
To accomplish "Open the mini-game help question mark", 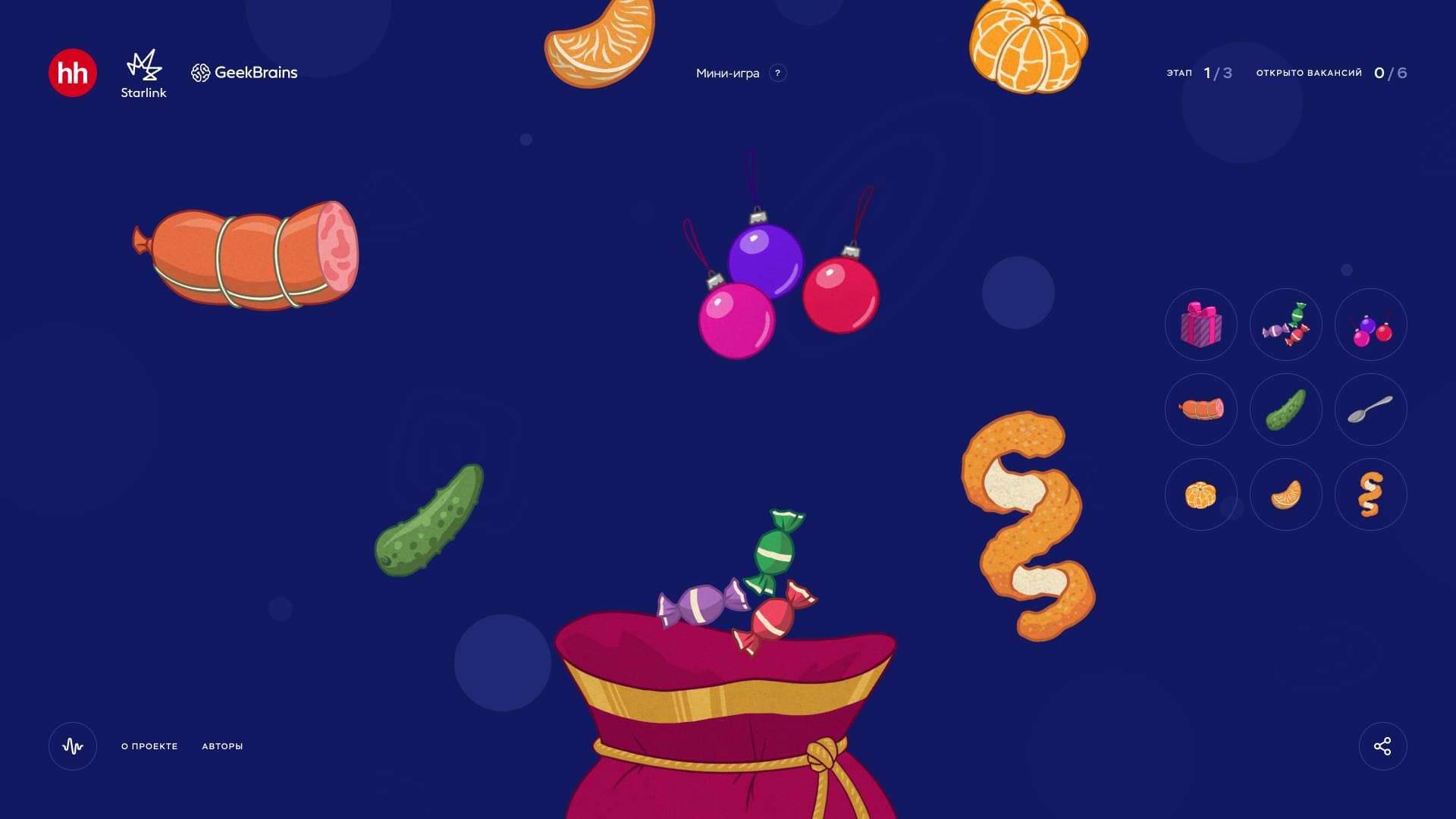I will tap(777, 73).
